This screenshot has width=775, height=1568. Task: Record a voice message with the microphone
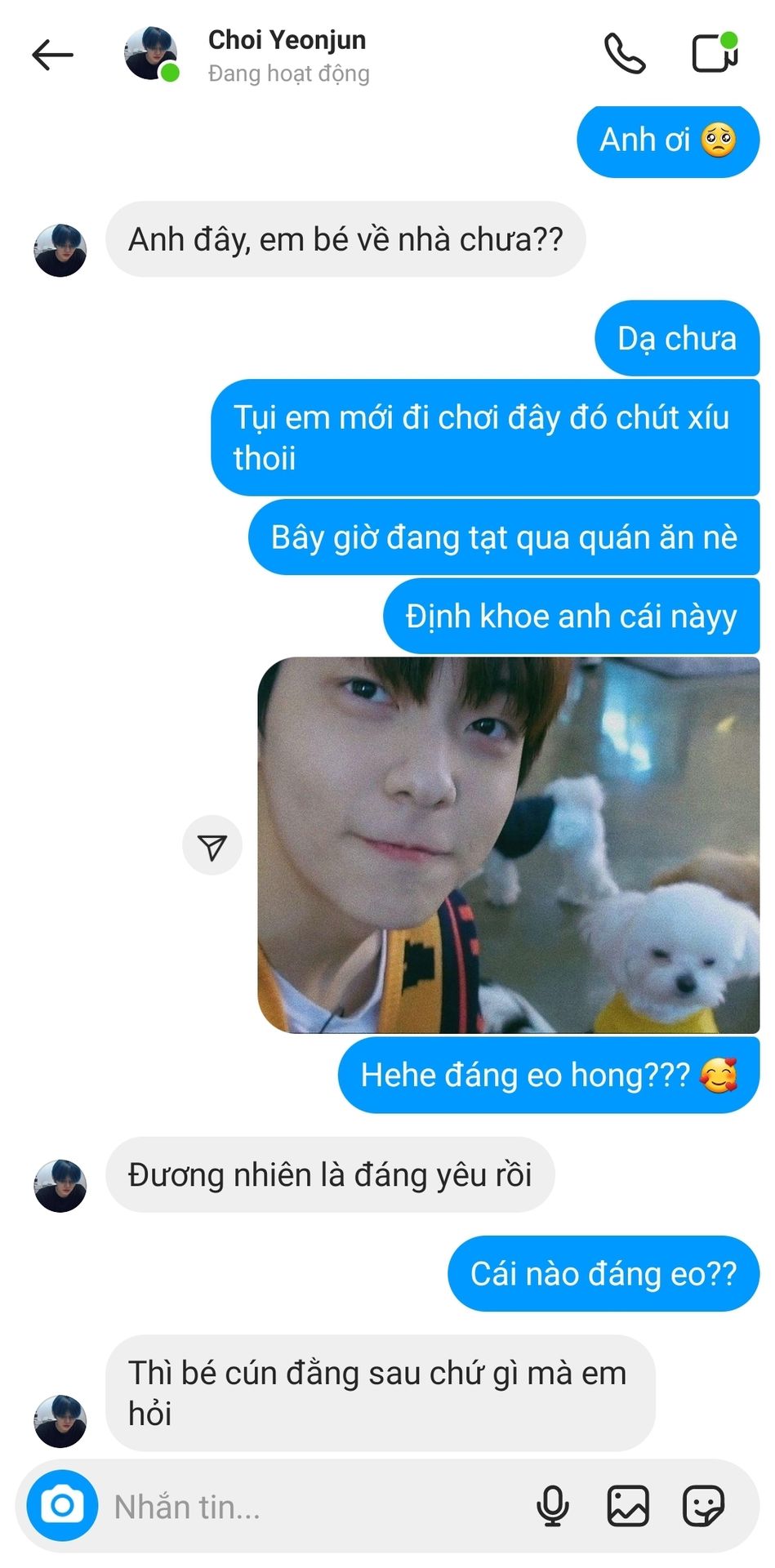[x=552, y=1506]
